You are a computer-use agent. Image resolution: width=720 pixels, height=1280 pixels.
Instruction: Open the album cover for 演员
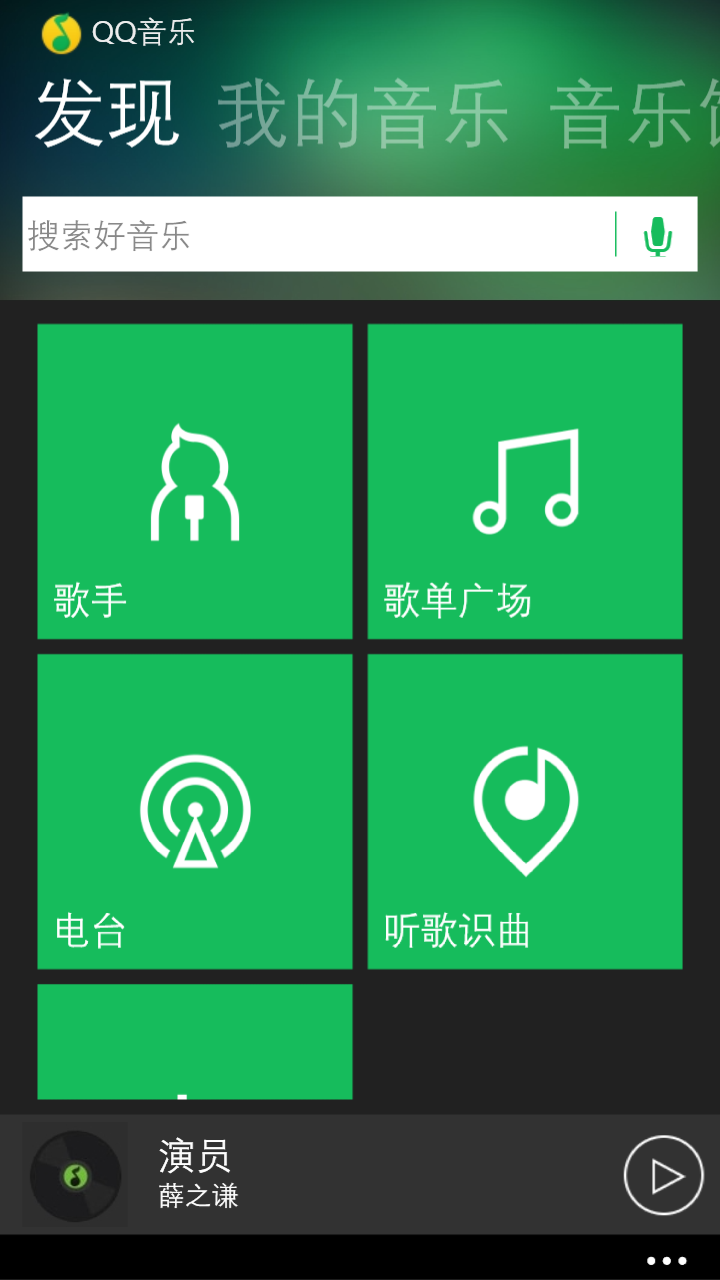[x=75, y=1175]
